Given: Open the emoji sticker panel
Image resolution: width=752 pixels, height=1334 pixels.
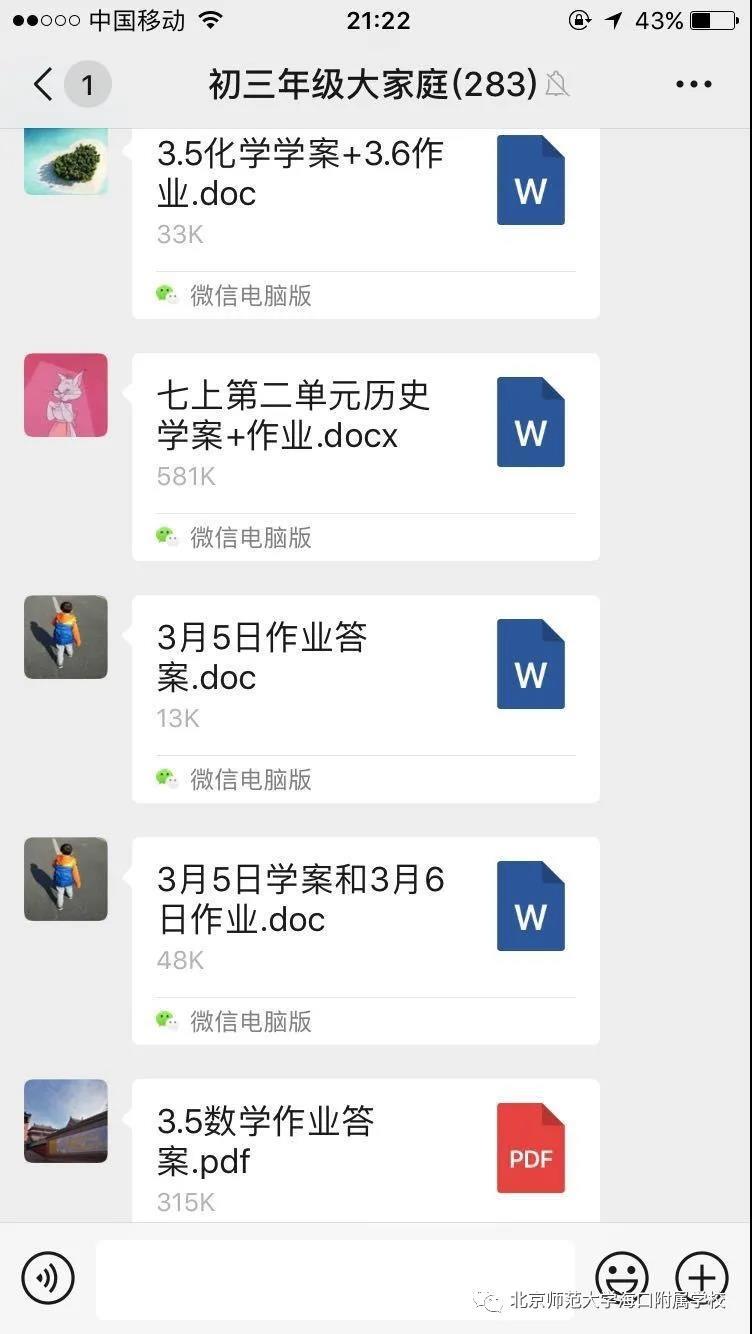Looking at the screenshot, I should point(621,1277).
